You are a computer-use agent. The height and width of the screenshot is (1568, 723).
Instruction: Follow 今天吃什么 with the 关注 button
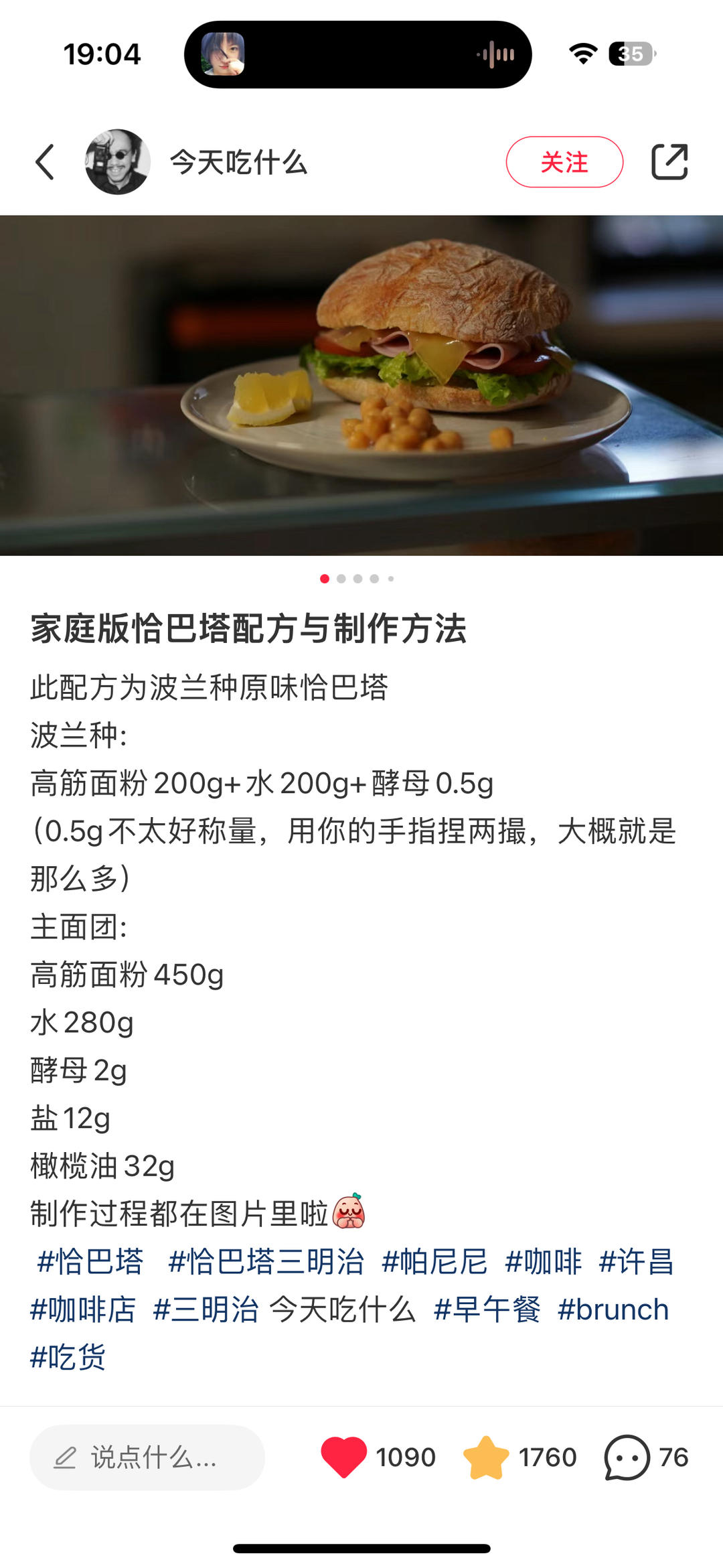[x=564, y=162]
